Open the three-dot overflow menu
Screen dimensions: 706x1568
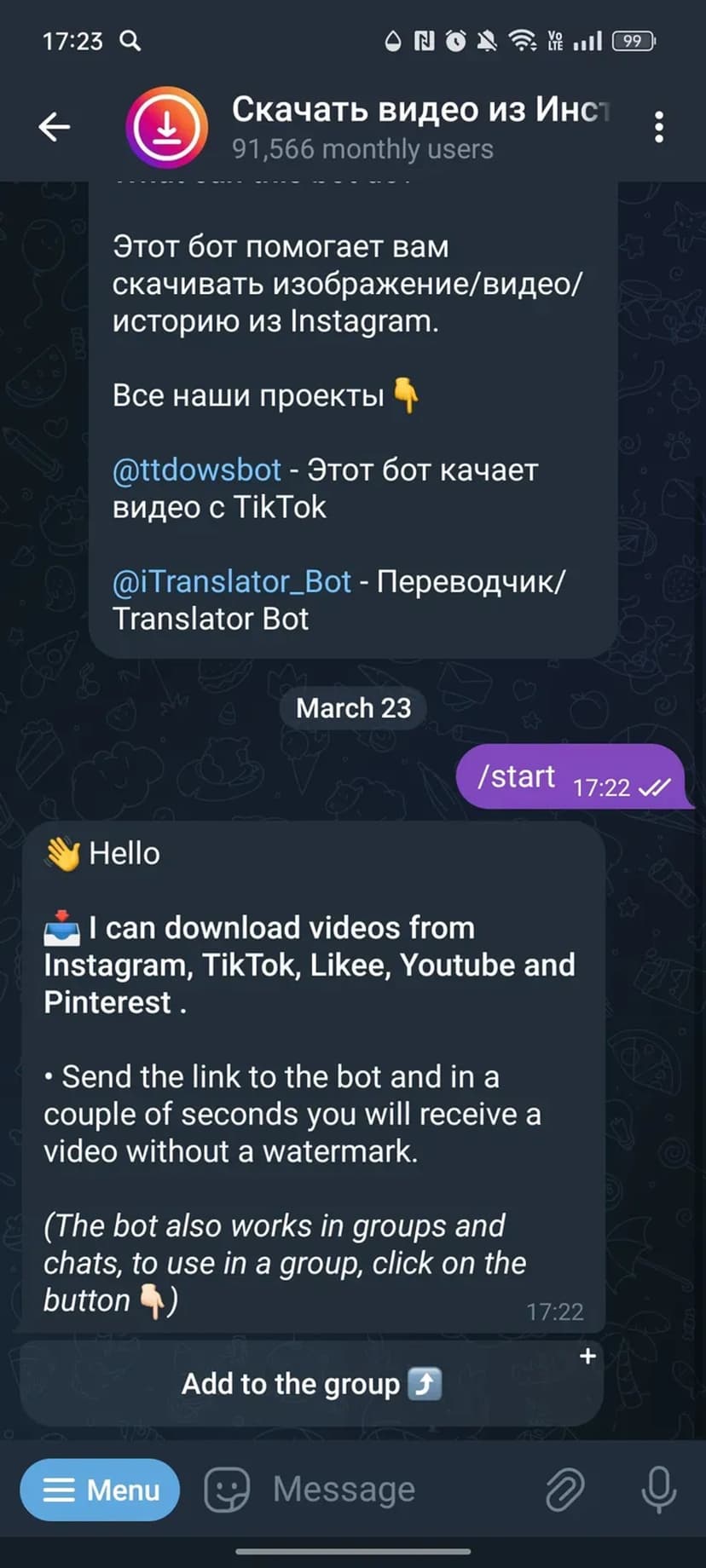pos(658,127)
